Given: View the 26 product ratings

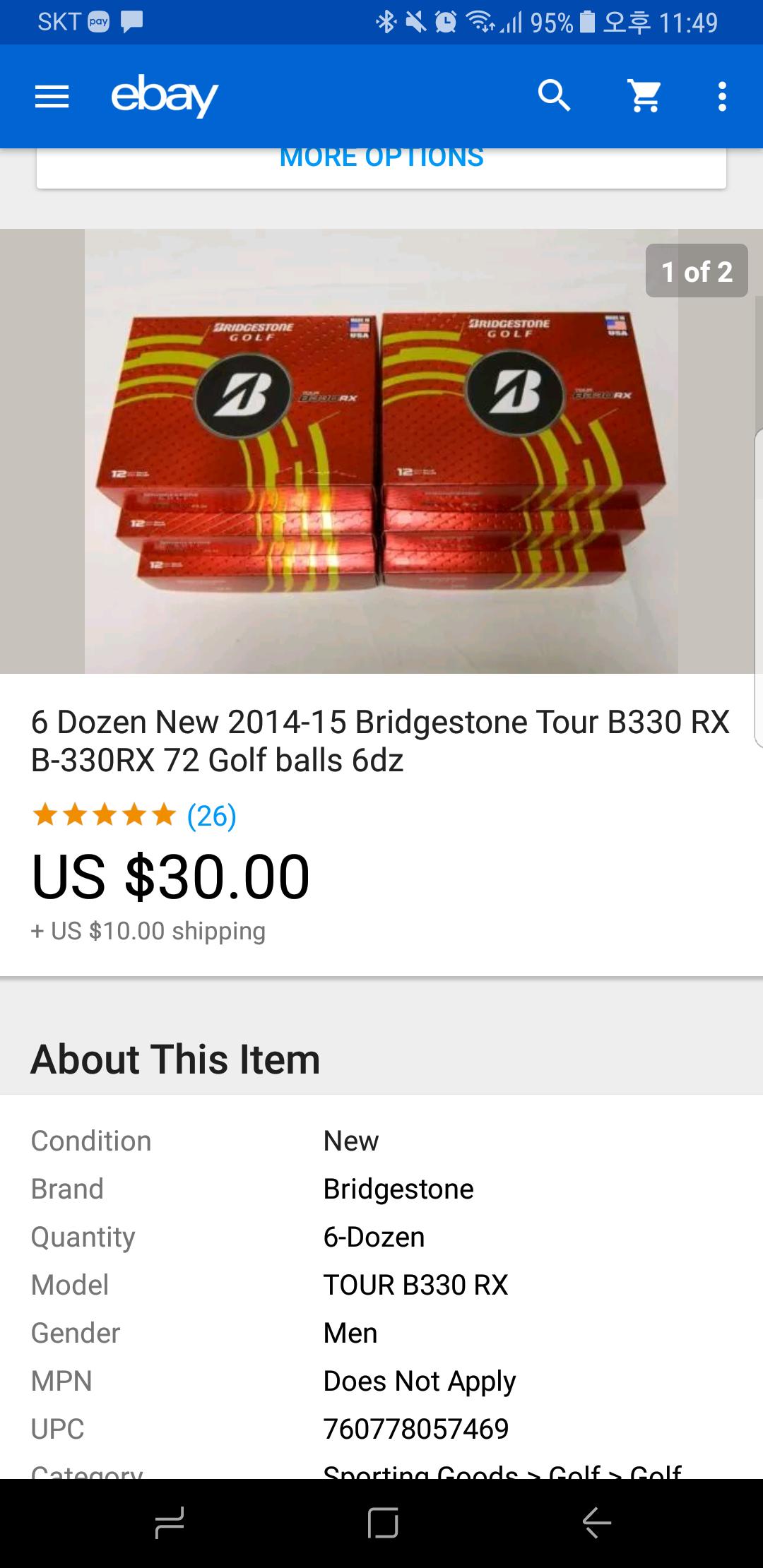Looking at the screenshot, I should (211, 816).
